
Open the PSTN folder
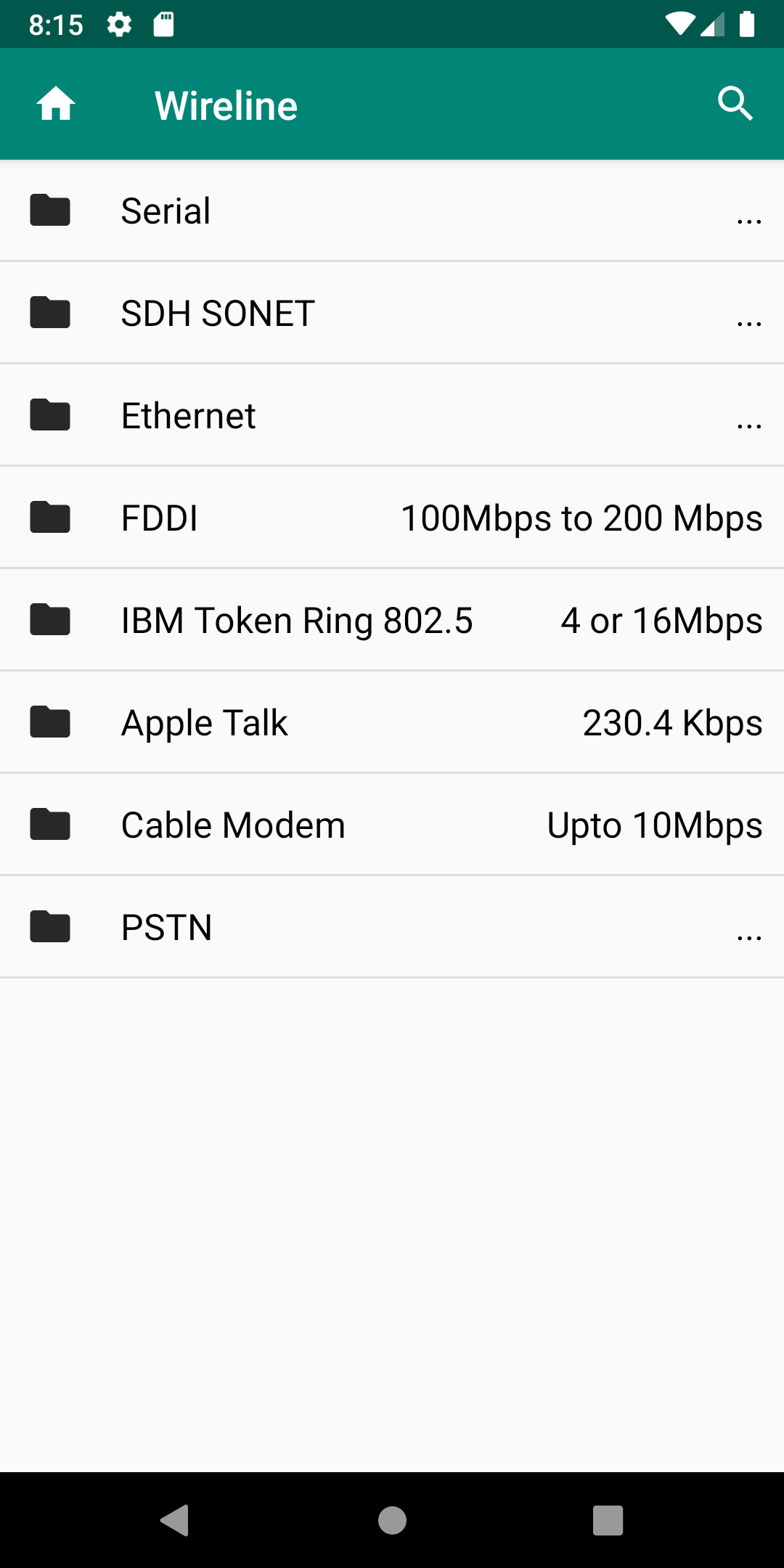pyautogui.click(x=392, y=927)
